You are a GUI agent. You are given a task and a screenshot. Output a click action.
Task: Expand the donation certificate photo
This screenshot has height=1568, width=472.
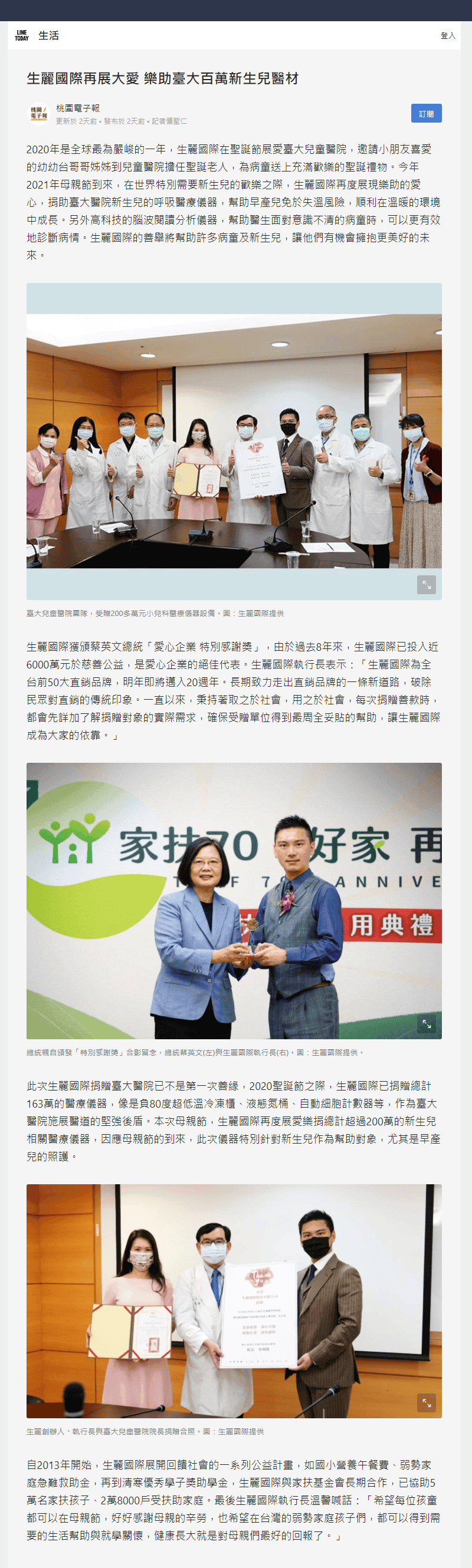[427, 1403]
